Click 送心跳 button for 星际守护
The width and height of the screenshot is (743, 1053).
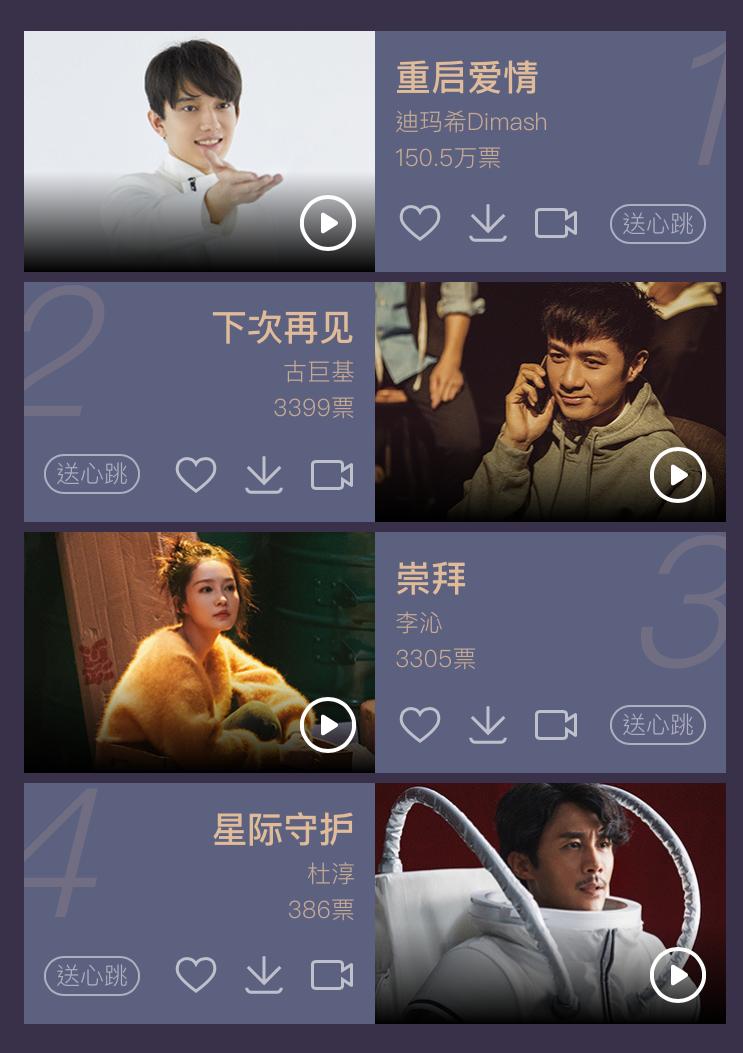coord(92,976)
